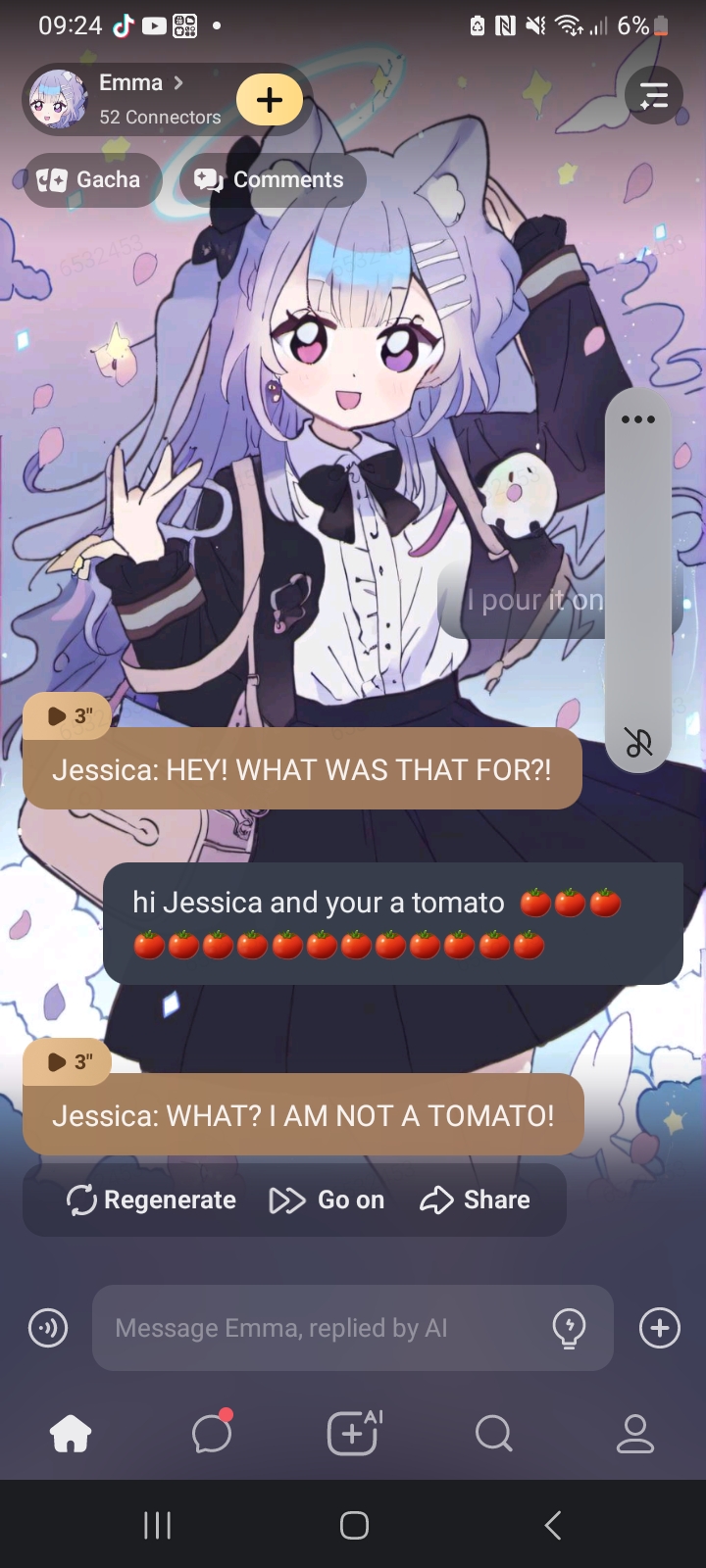Screen dimensions: 706x1568
Task: Play audio of "I AM NOT A TOMATO!"
Action: pos(67,1061)
